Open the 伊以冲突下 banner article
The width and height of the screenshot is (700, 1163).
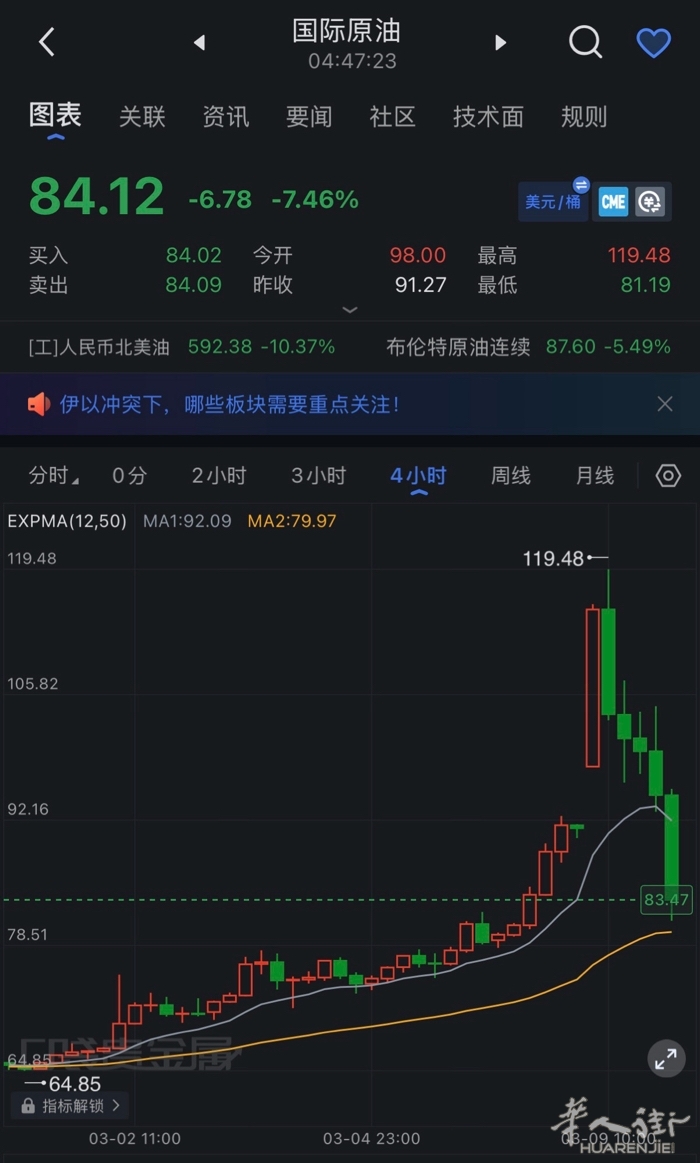coord(230,405)
